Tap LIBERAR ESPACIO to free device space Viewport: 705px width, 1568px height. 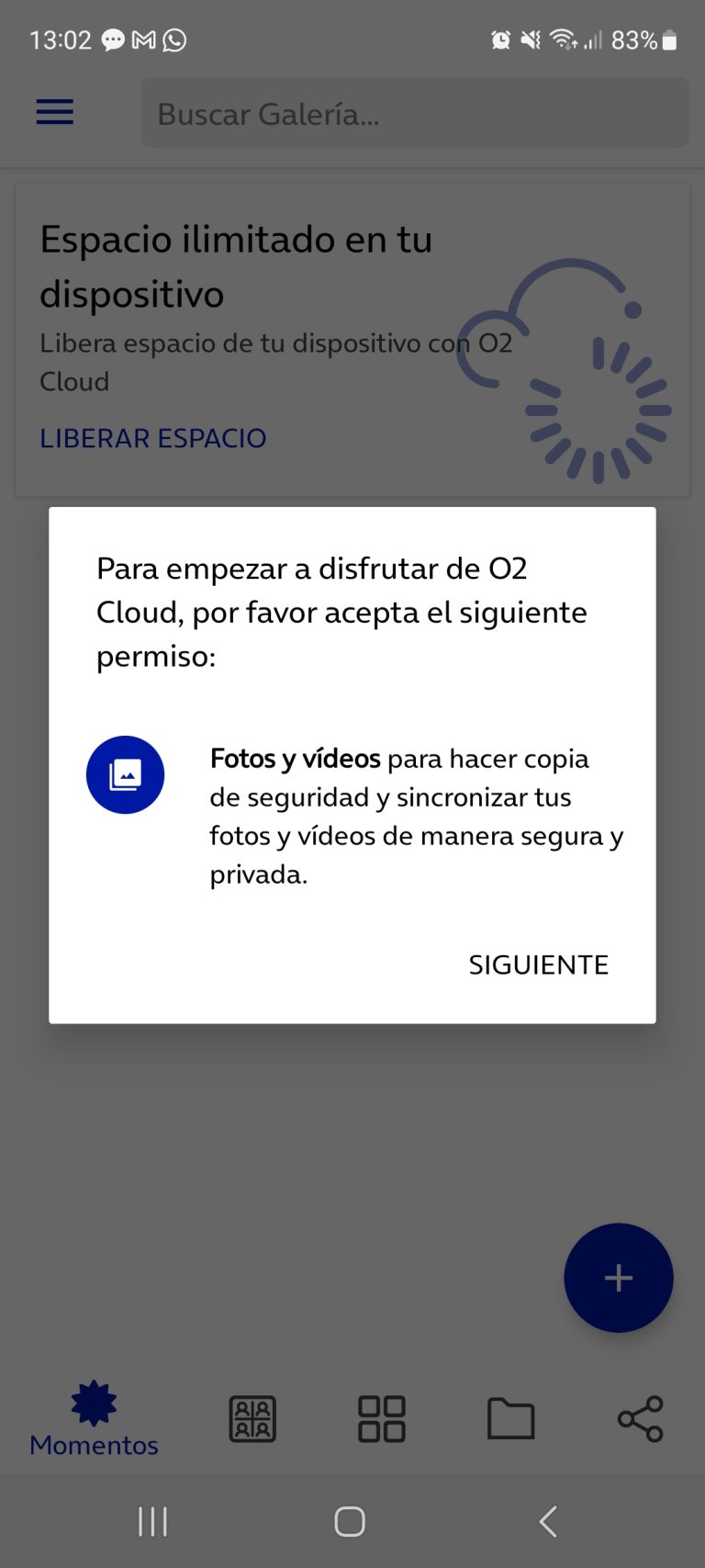click(152, 438)
